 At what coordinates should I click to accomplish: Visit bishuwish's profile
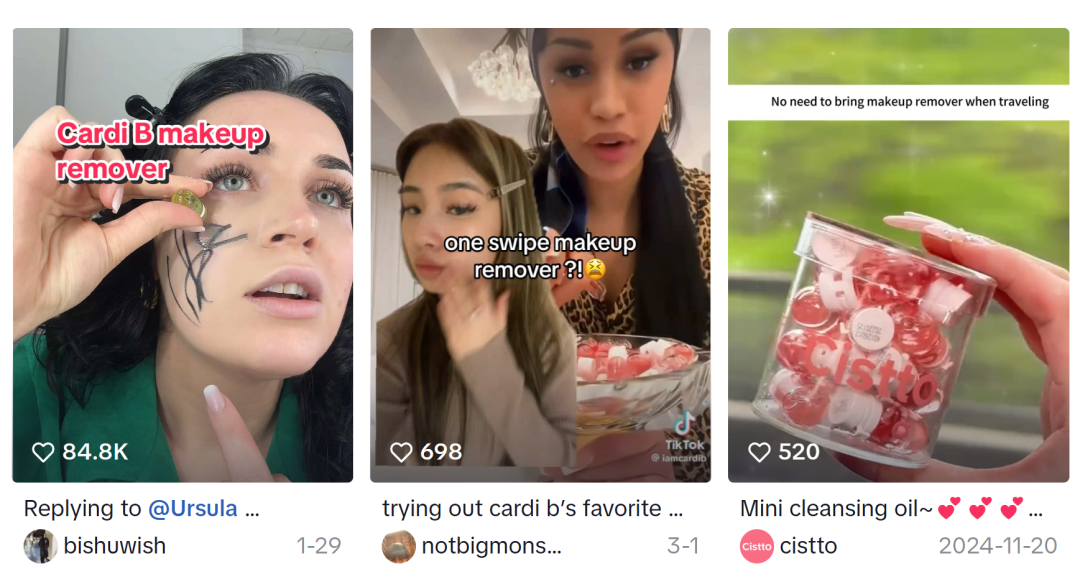[x=114, y=546]
